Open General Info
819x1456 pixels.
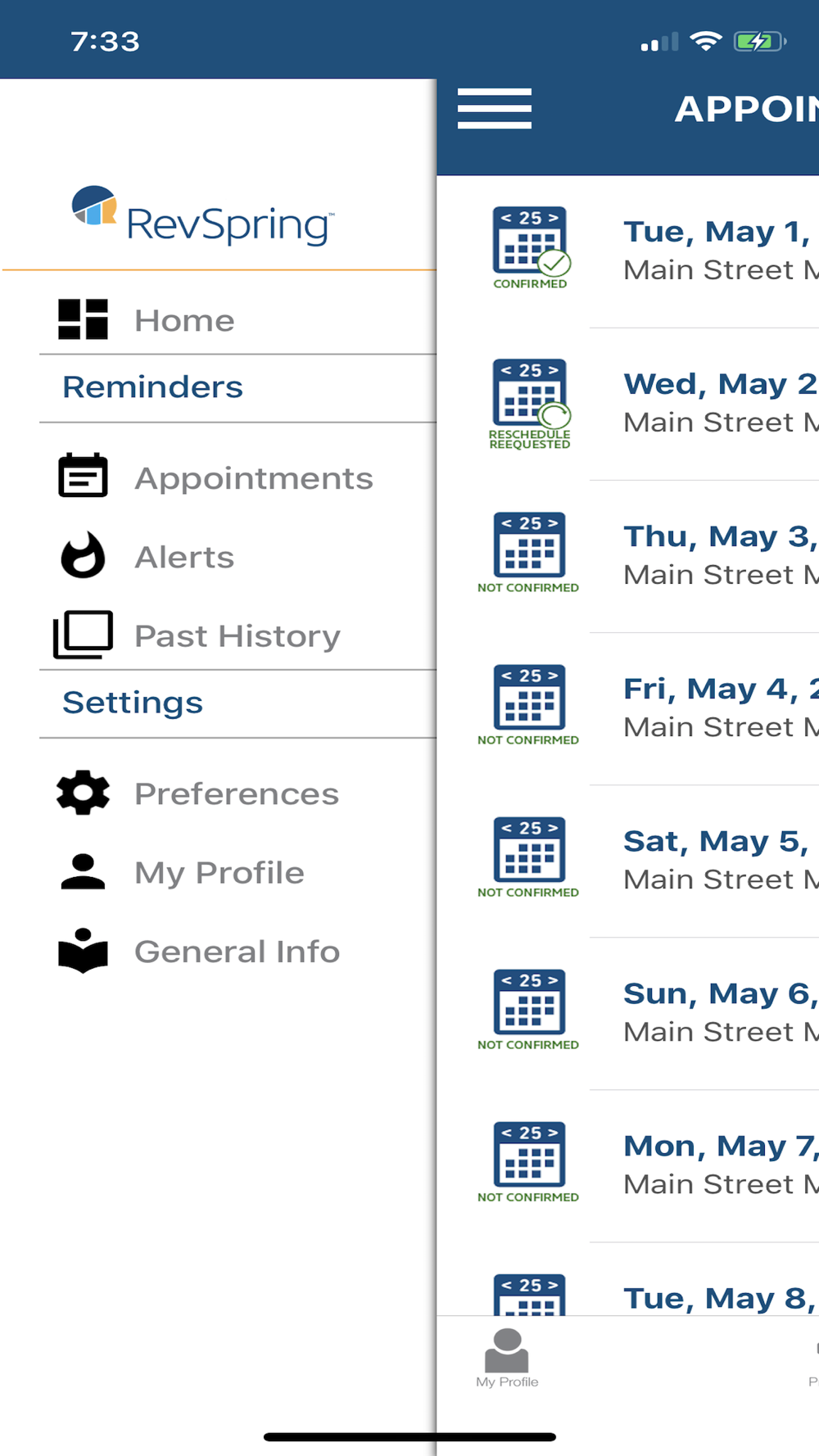(238, 952)
